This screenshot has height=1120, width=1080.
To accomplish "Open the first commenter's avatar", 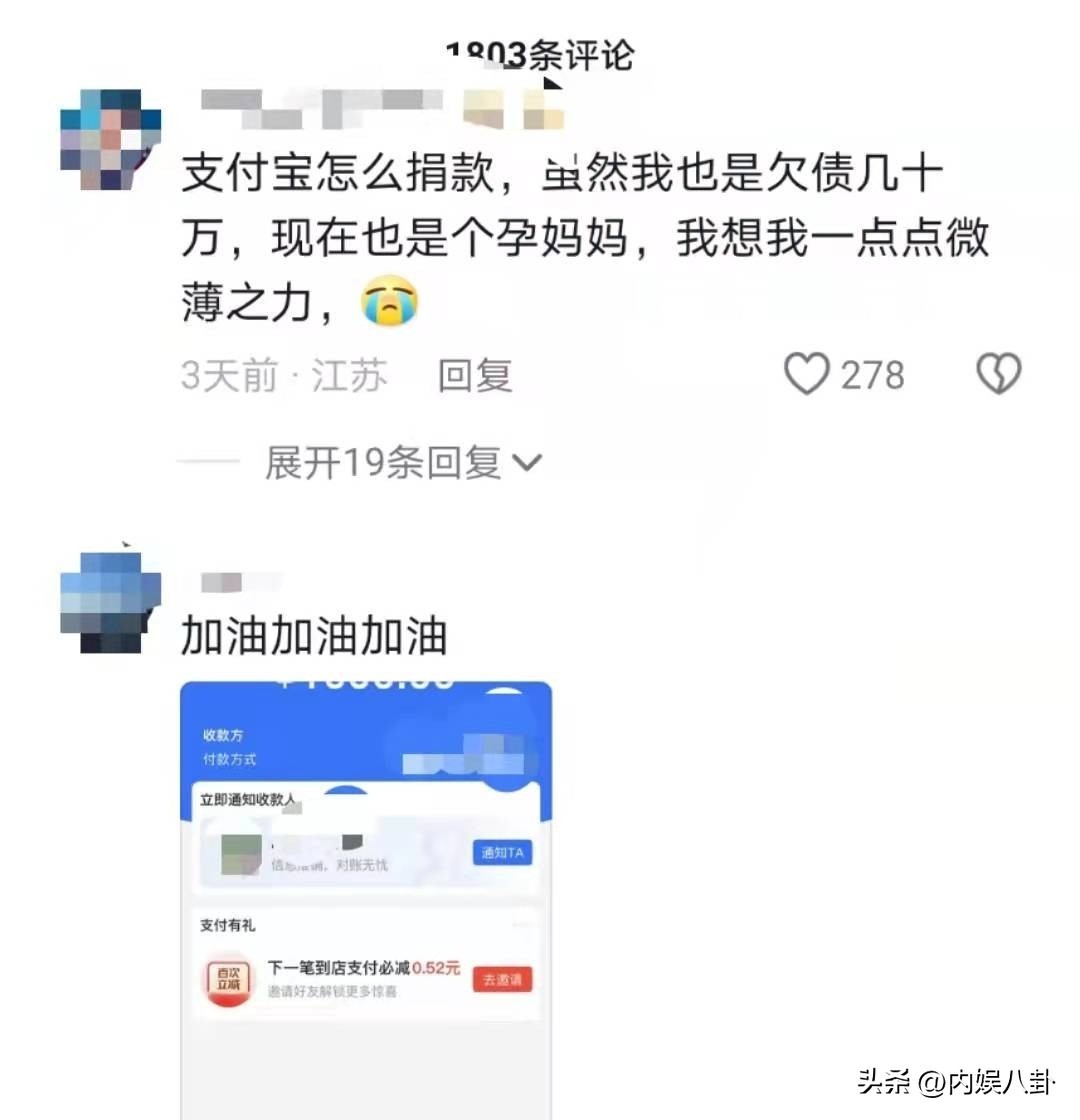I will coord(109,139).
